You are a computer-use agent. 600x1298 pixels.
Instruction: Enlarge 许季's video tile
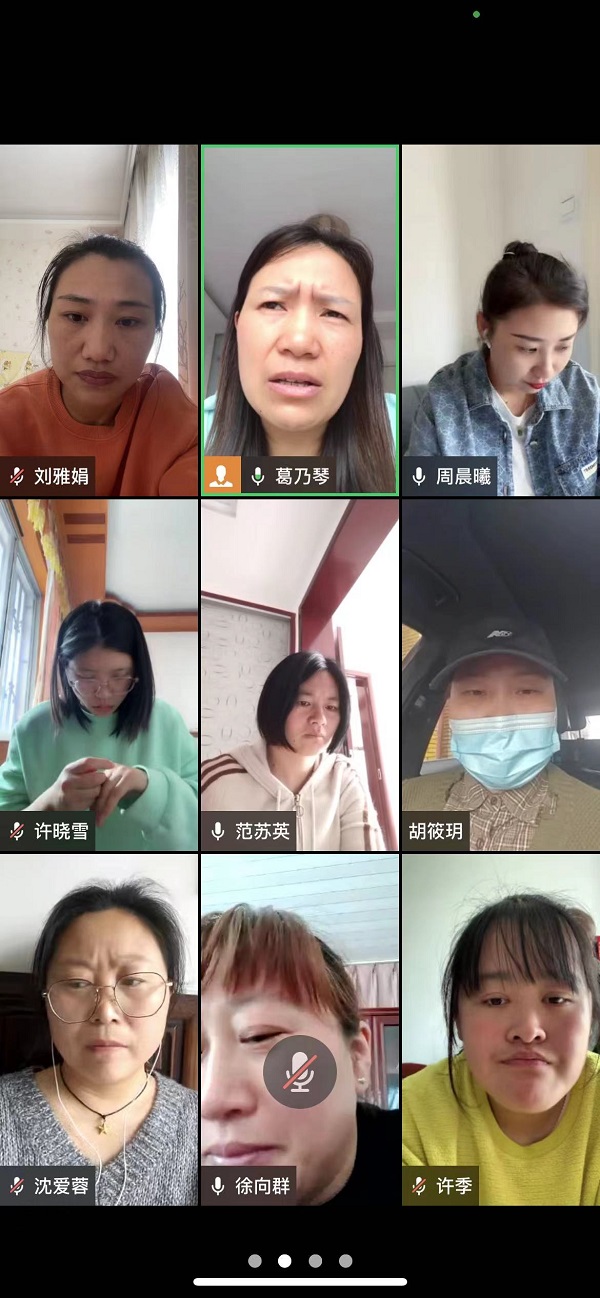(x=501, y=1030)
